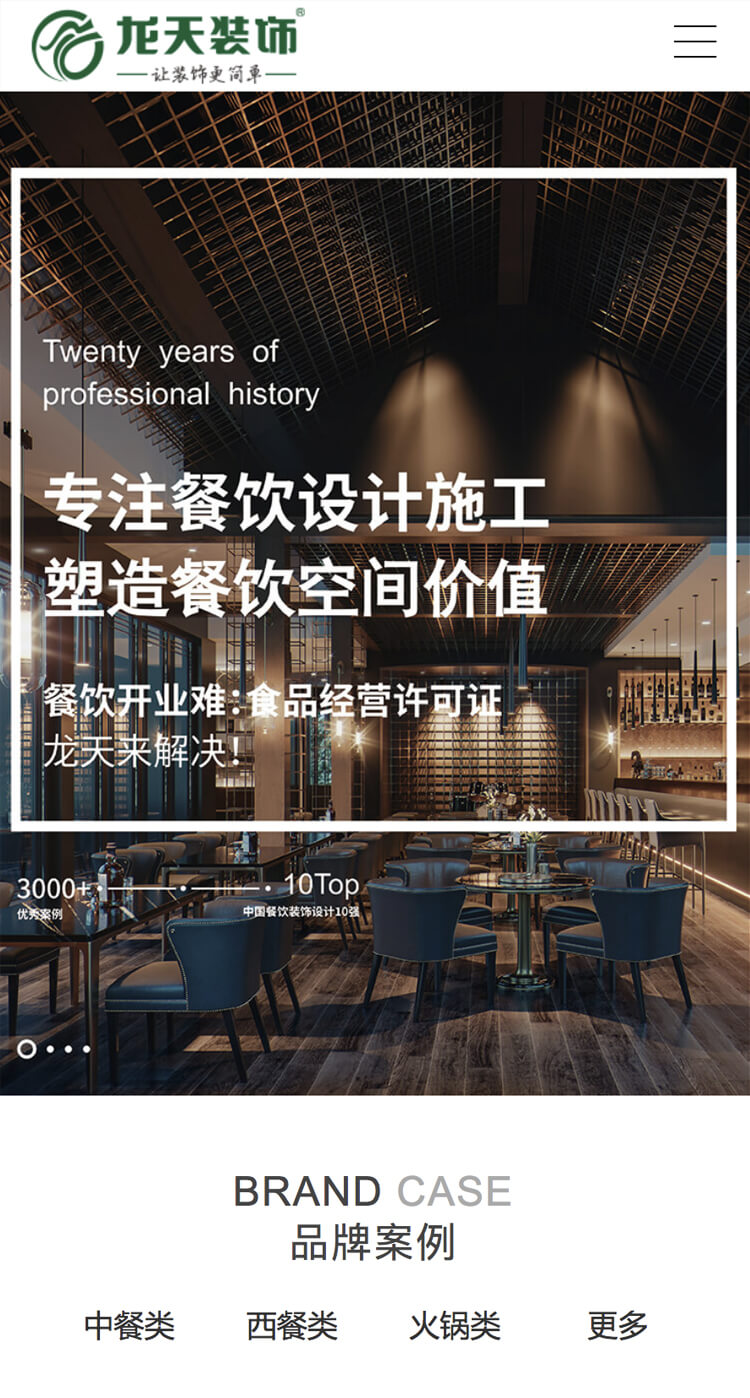Tap the 龙天装饰 logo to go home
This screenshot has height=1398, width=750.
tap(167, 46)
